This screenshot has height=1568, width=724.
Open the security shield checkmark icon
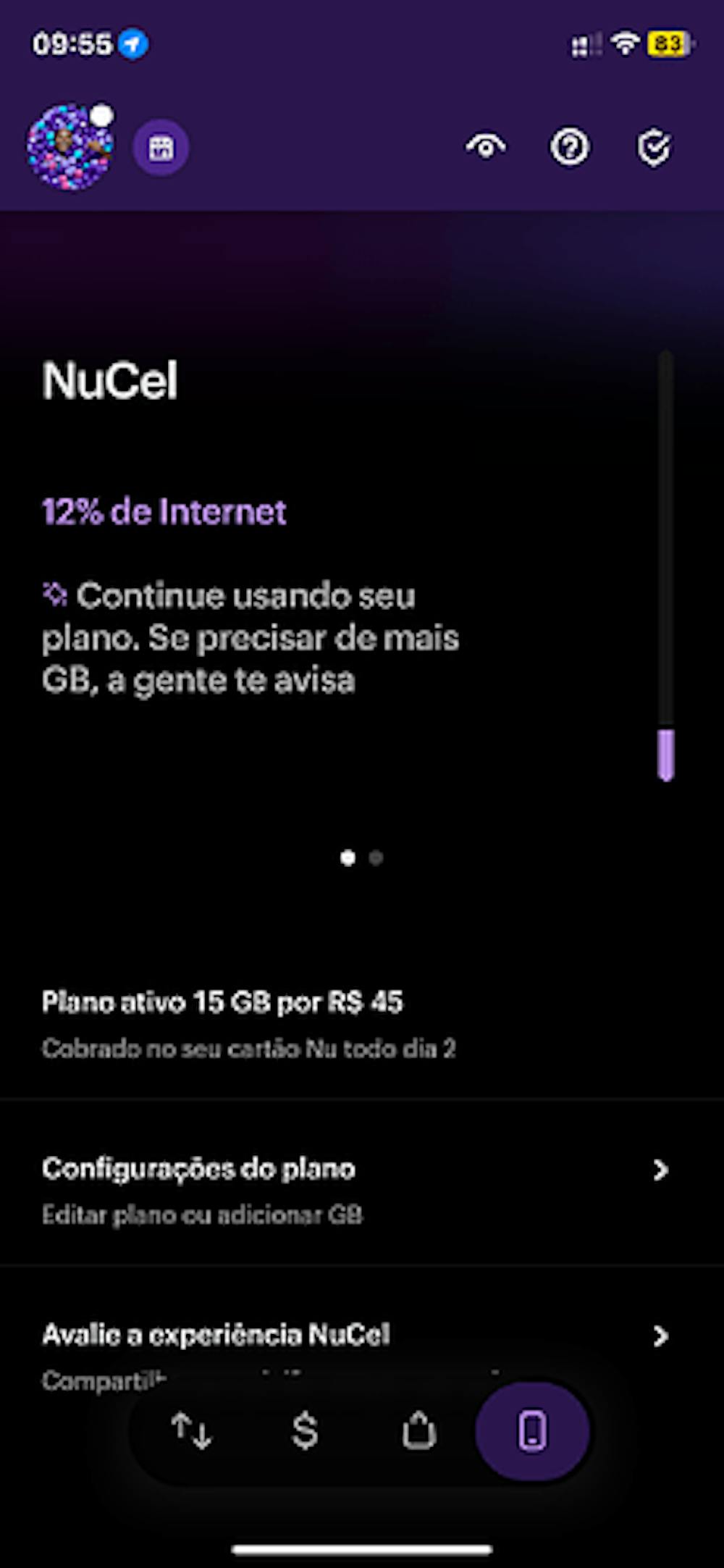pos(654,148)
